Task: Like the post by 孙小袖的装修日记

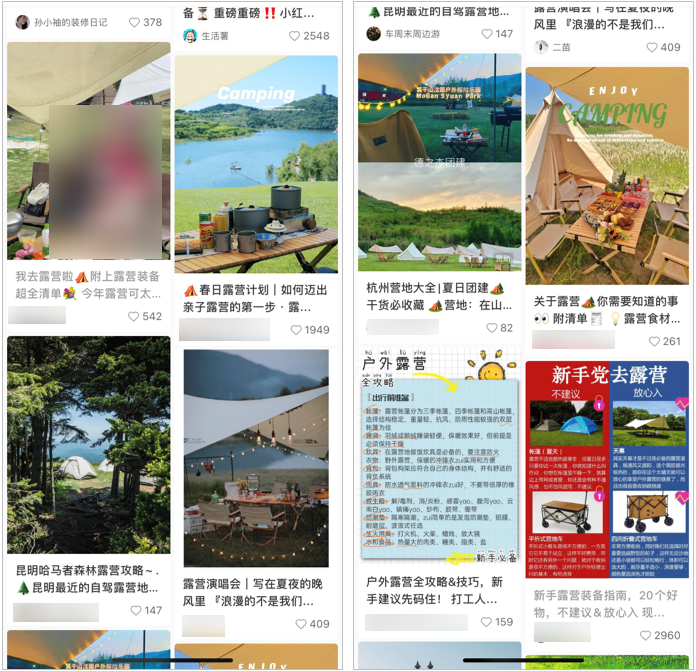Action: tap(135, 22)
